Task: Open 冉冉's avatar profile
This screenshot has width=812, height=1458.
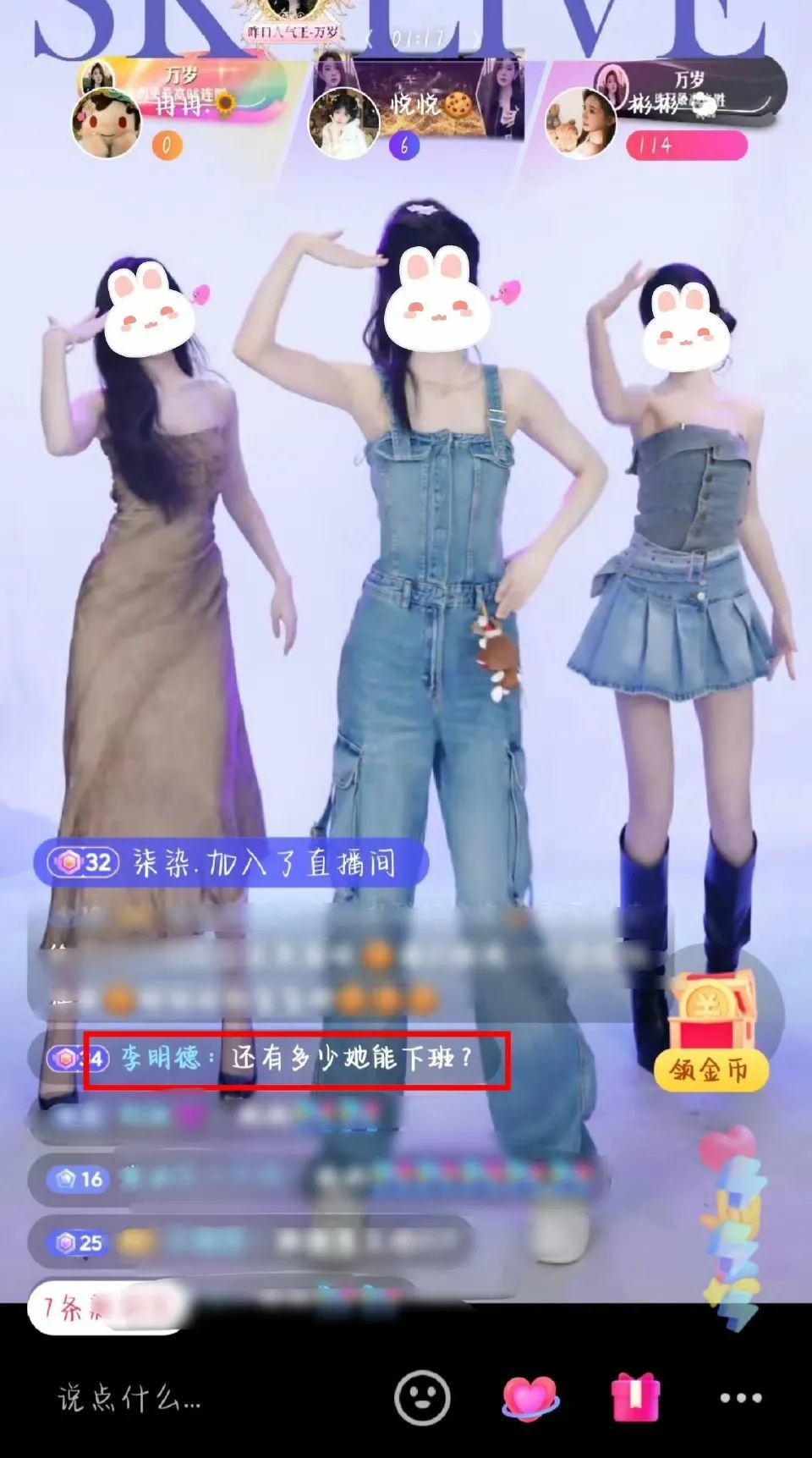Action: (x=106, y=123)
